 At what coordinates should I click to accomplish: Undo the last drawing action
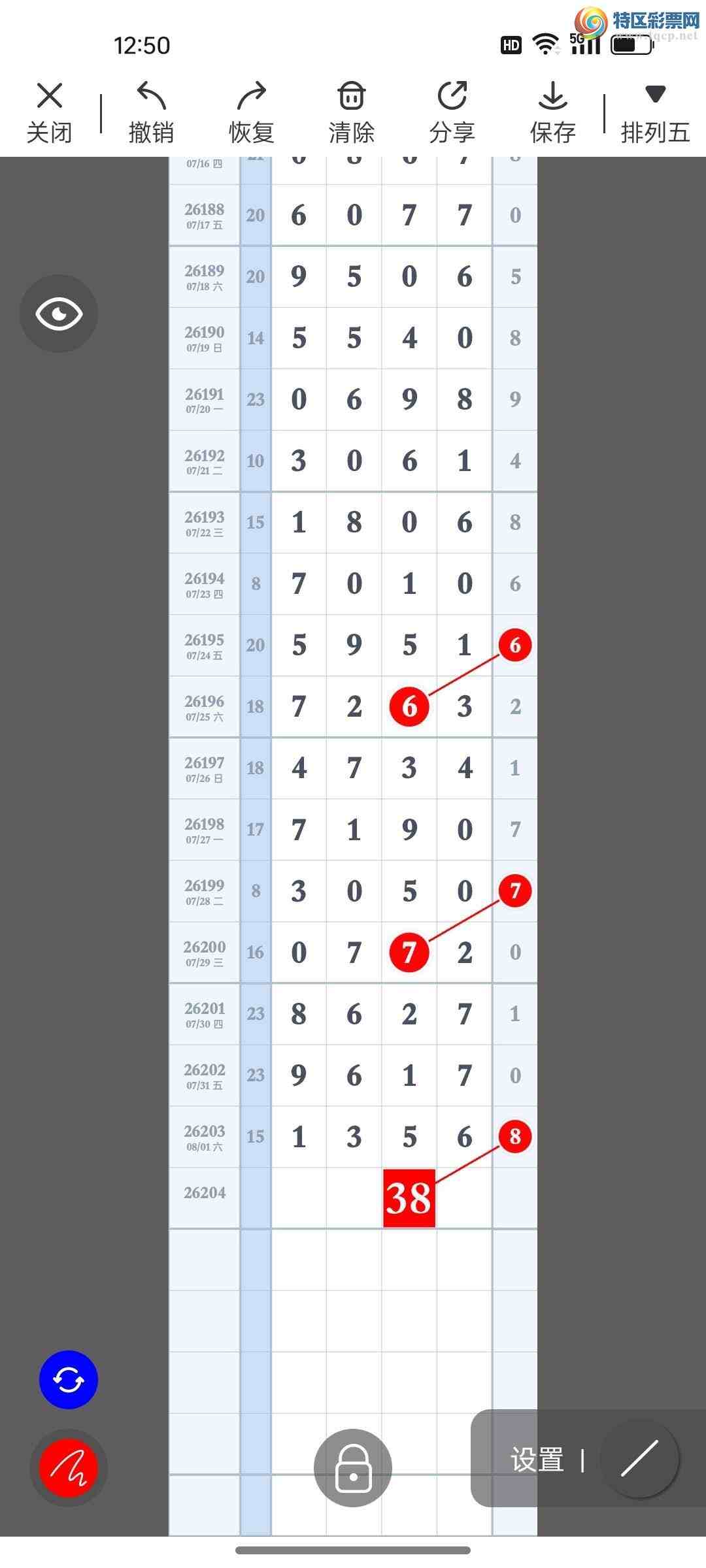[151, 112]
